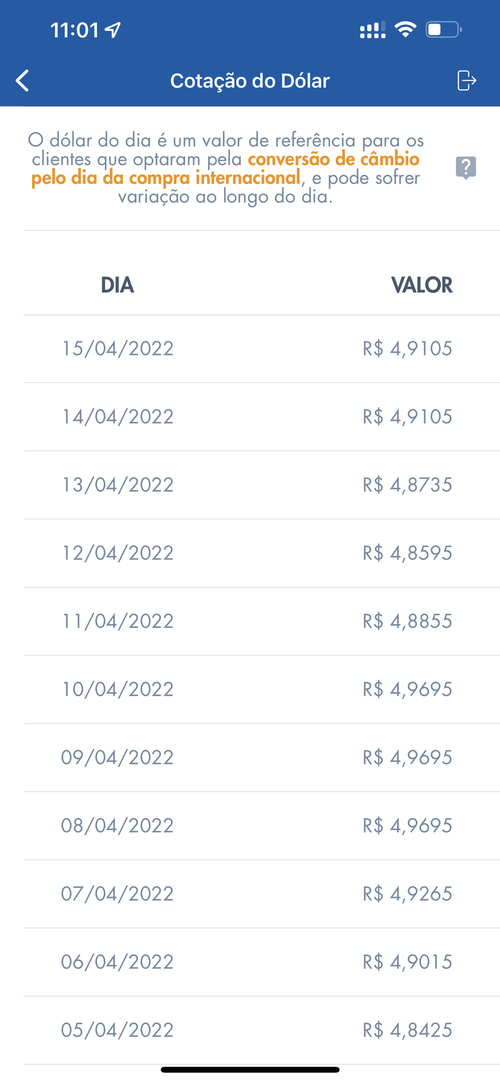Open the question mark help icon
This screenshot has width=500, height=1082.
466,168
